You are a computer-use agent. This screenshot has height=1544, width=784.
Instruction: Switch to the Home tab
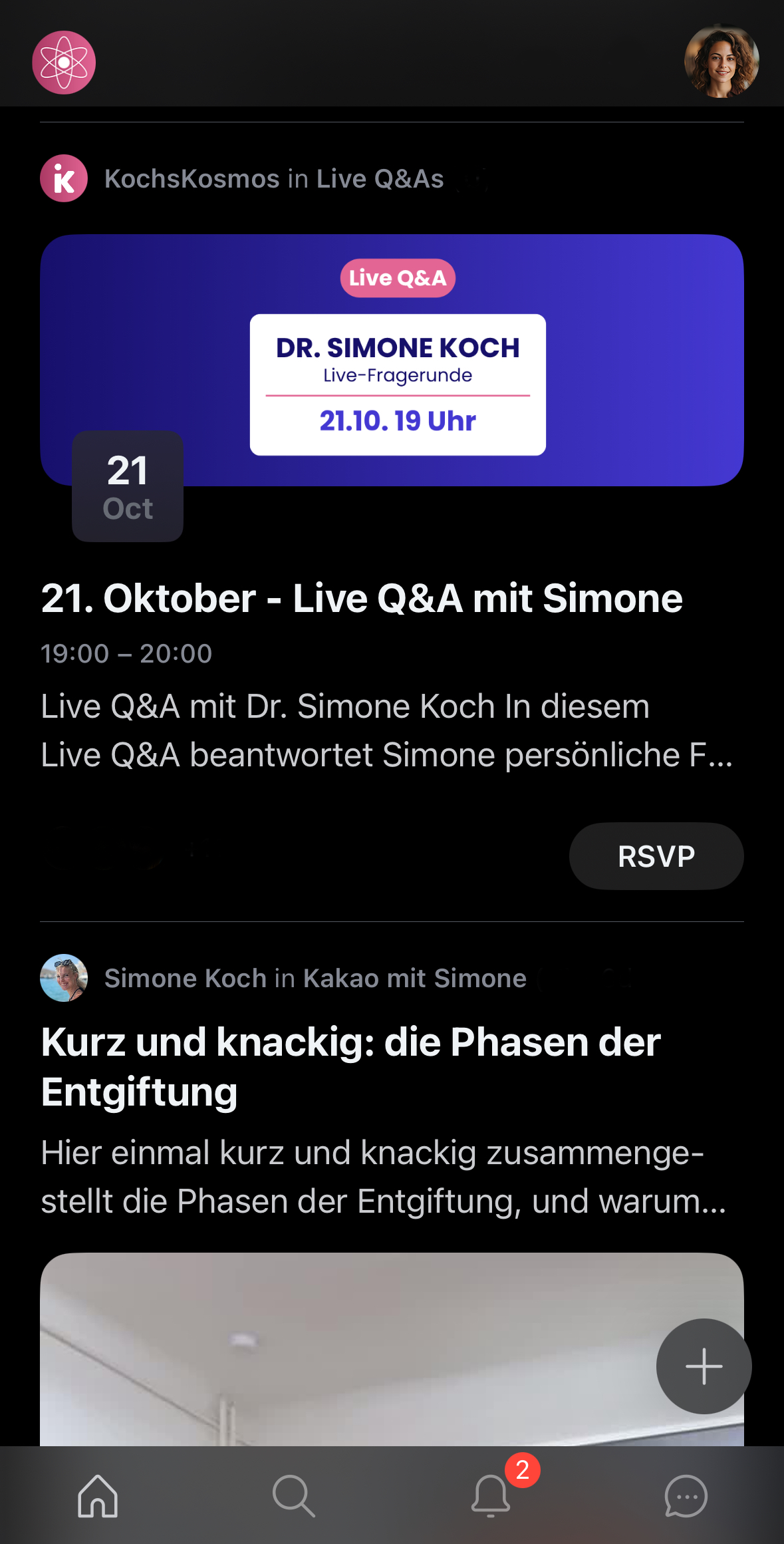click(98, 1496)
